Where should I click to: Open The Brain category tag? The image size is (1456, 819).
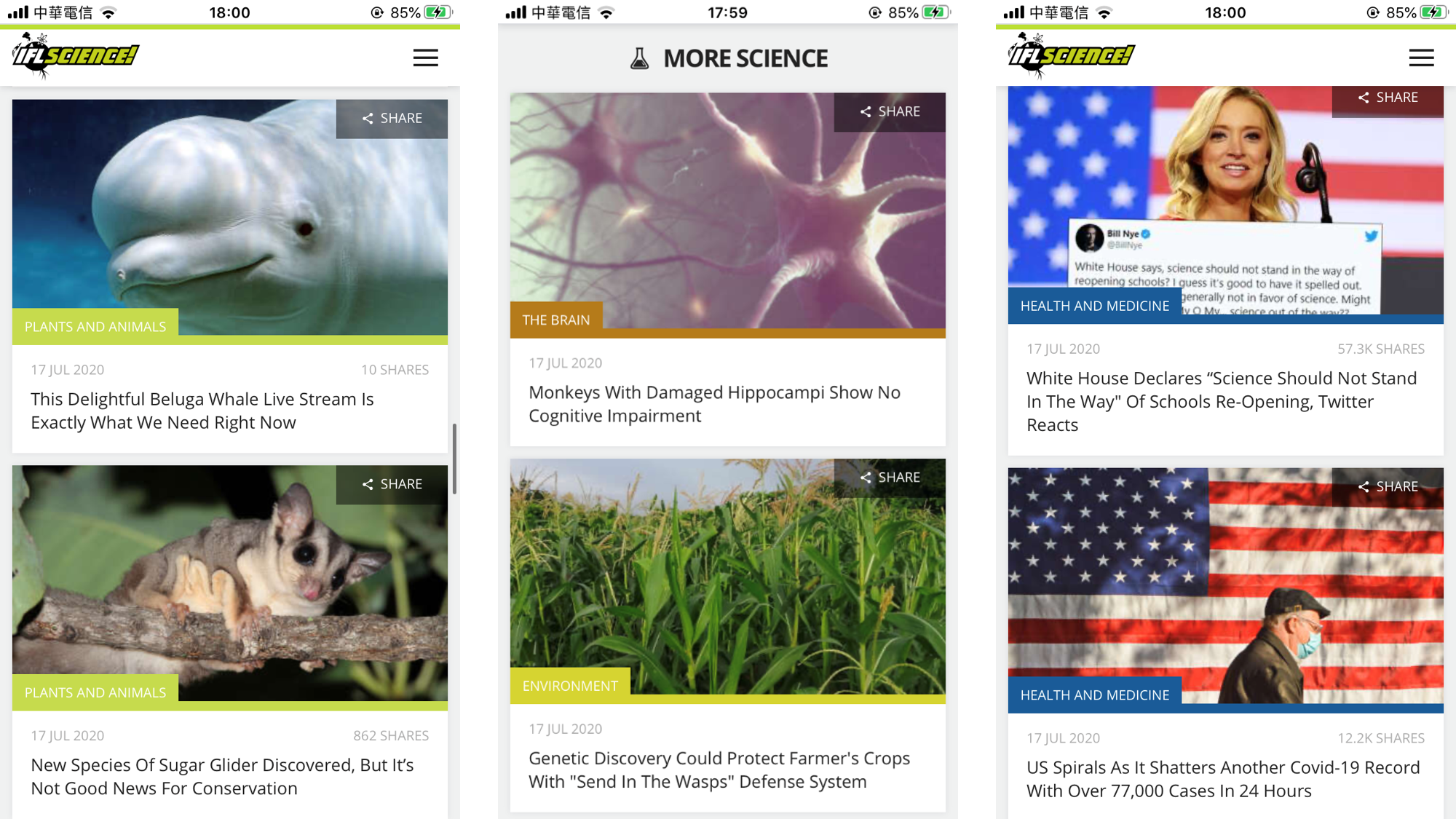coord(555,320)
